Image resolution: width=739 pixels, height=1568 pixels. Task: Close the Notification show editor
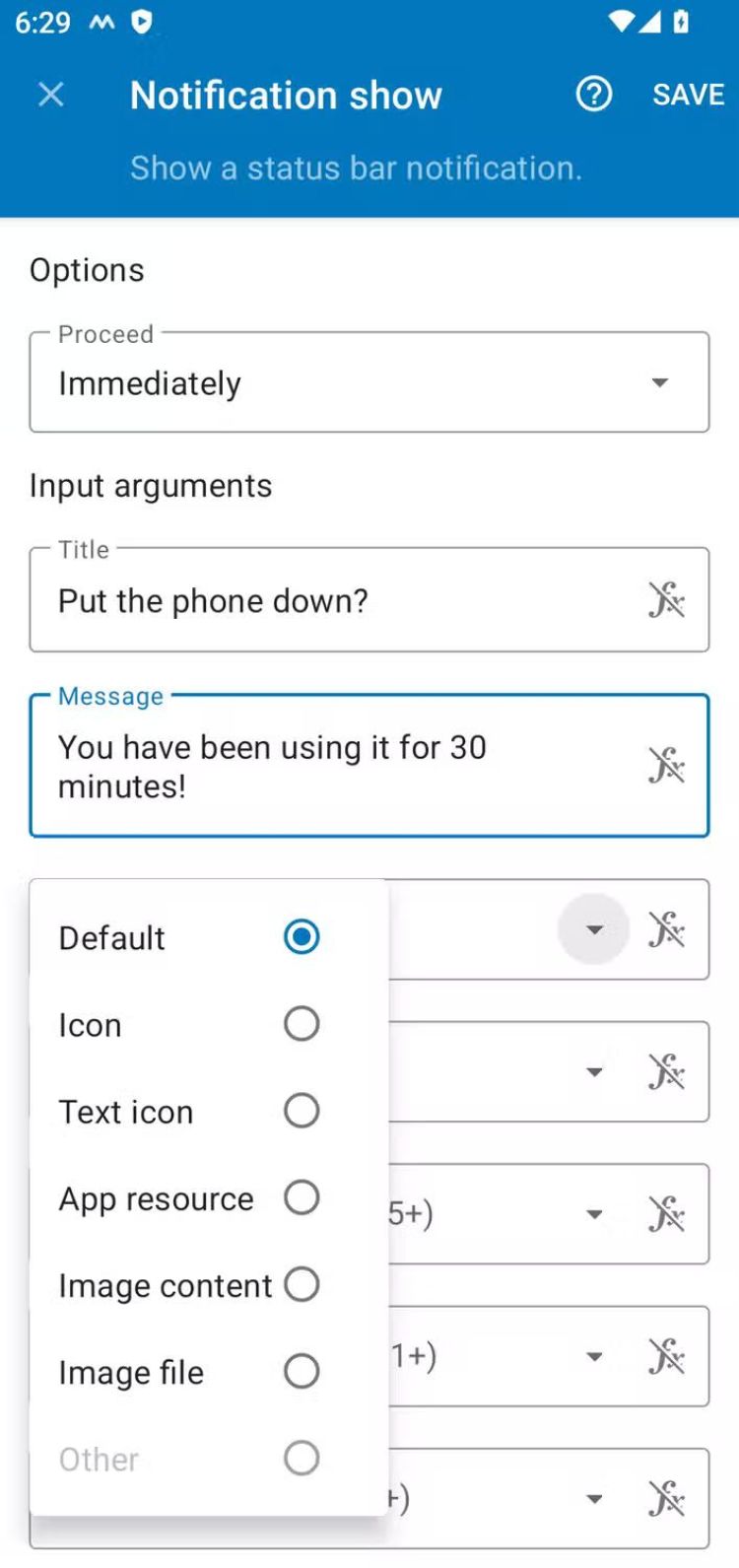pyautogui.click(x=50, y=95)
